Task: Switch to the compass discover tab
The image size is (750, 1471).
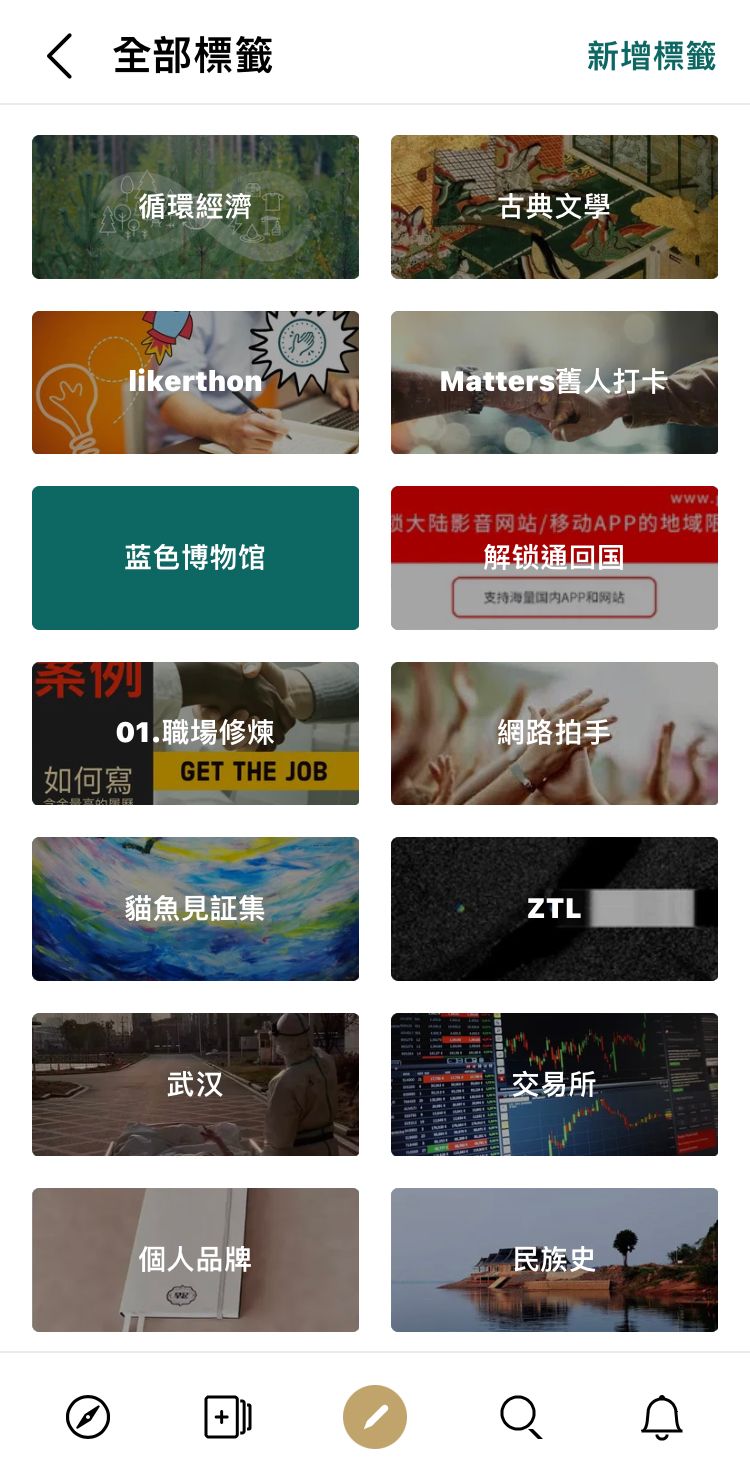Action: (x=88, y=1417)
